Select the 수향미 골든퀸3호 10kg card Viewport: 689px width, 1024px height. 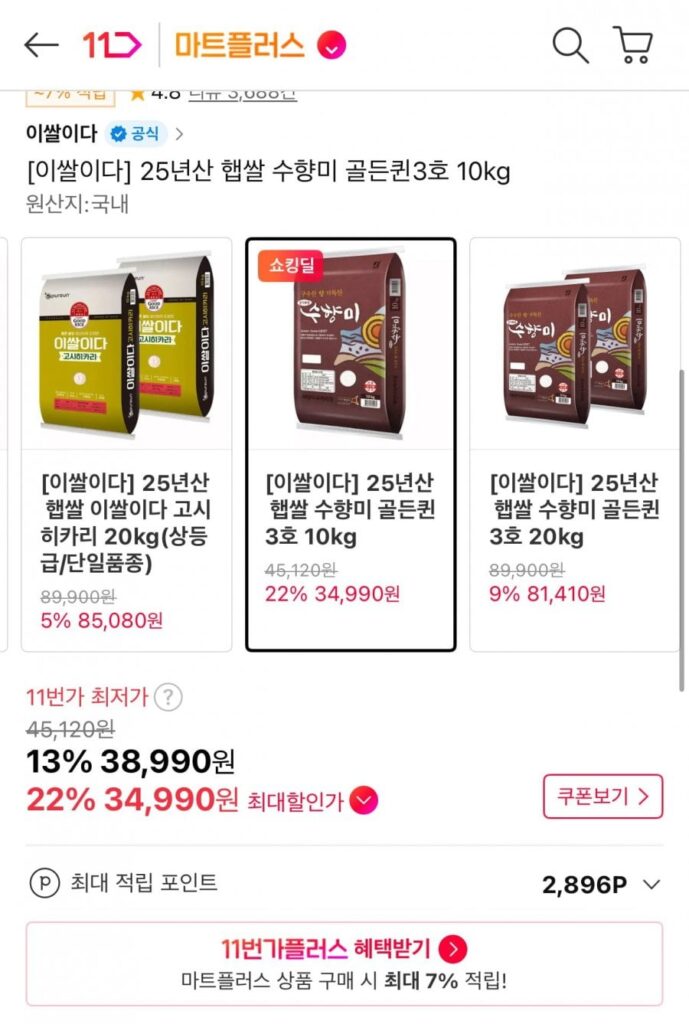[350, 445]
